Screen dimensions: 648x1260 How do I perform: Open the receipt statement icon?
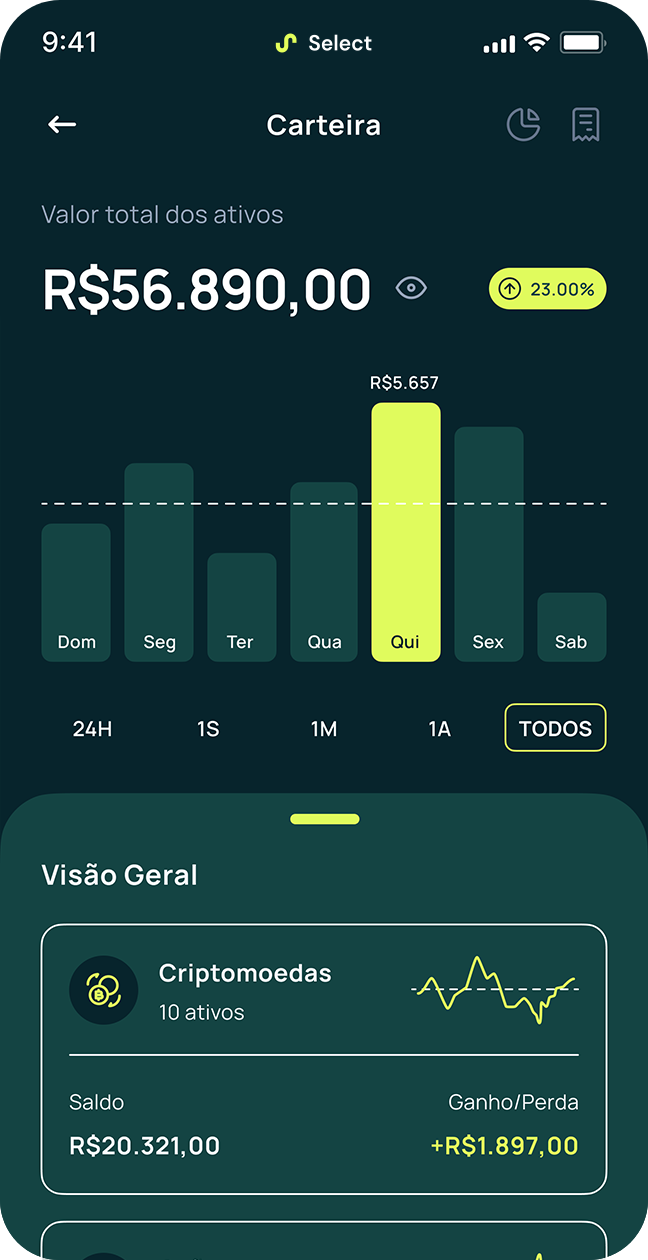(x=585, y=125)
